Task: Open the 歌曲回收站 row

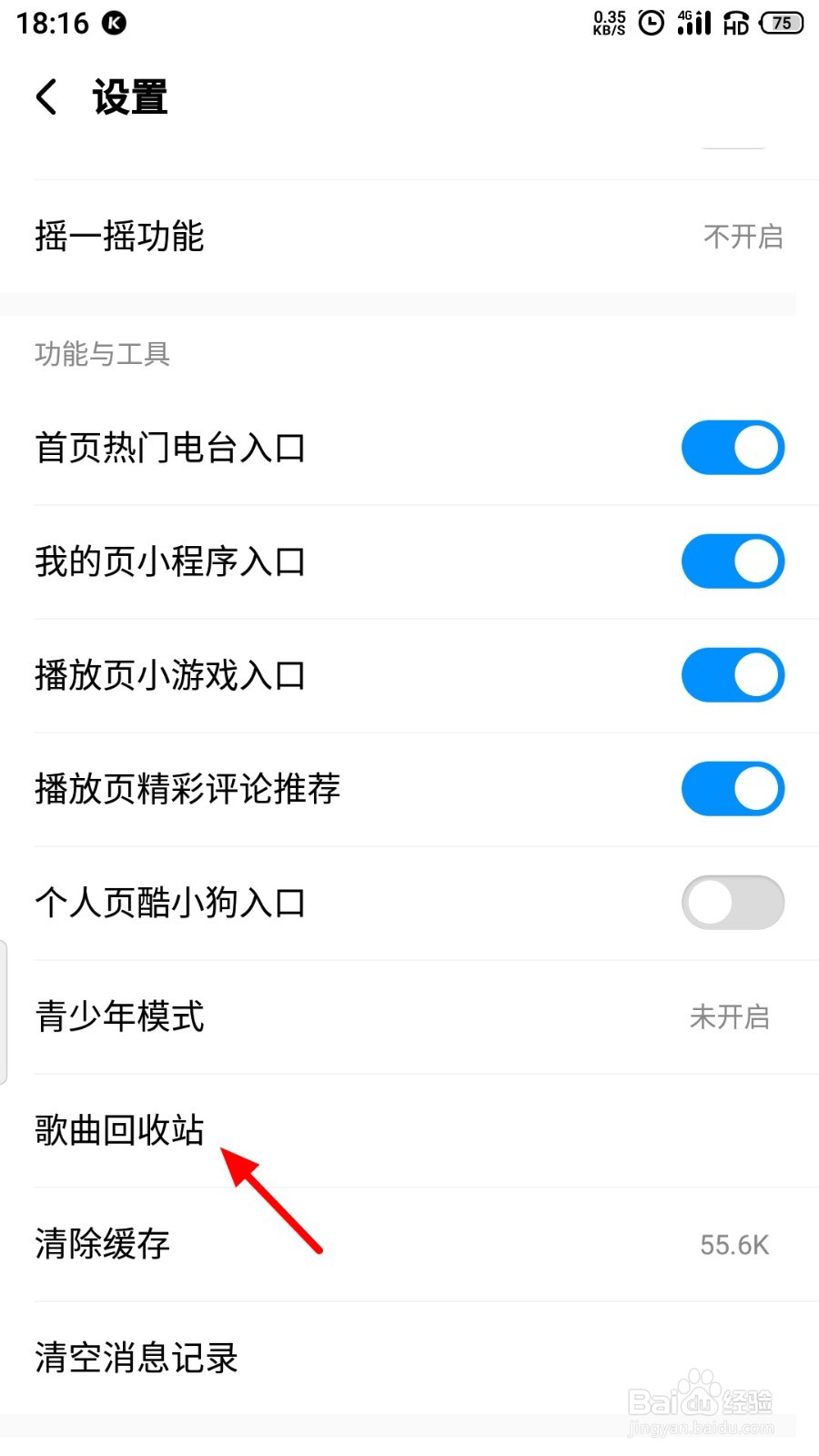Action: 409,1130
